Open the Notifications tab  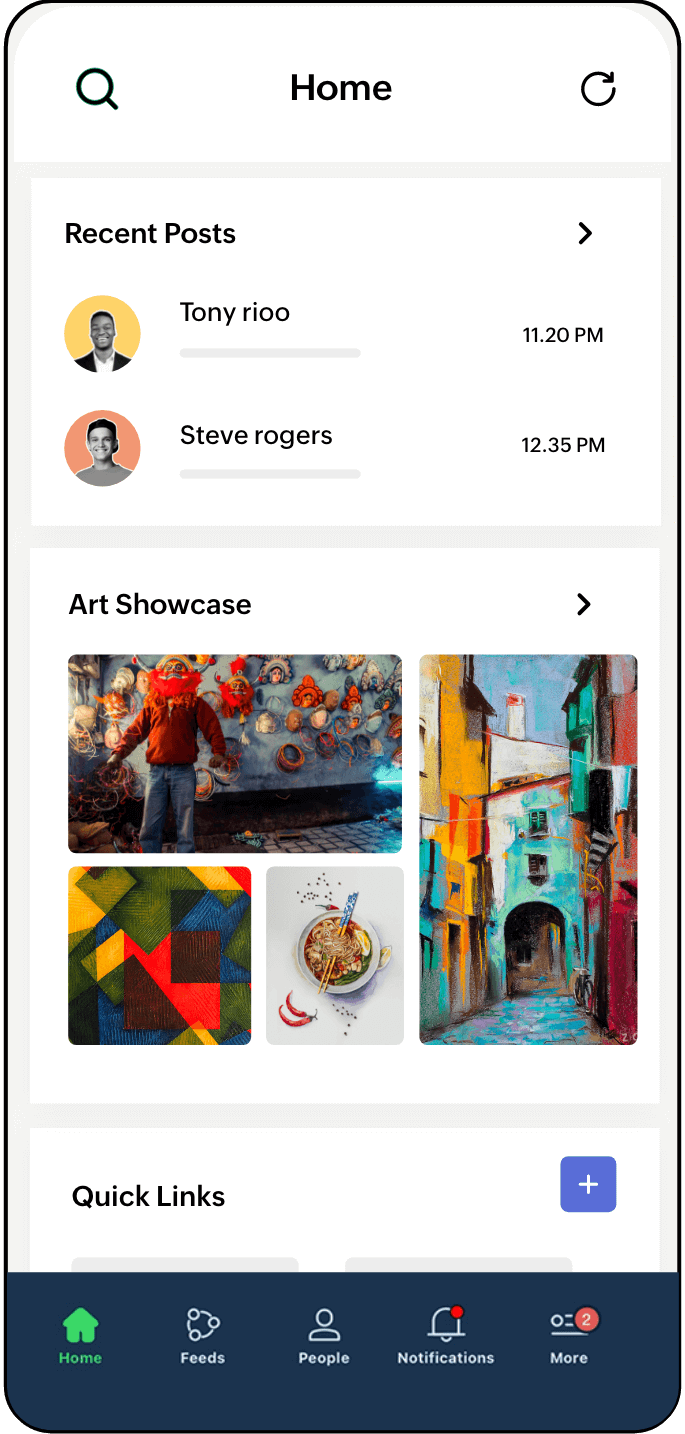point(446,1337)
